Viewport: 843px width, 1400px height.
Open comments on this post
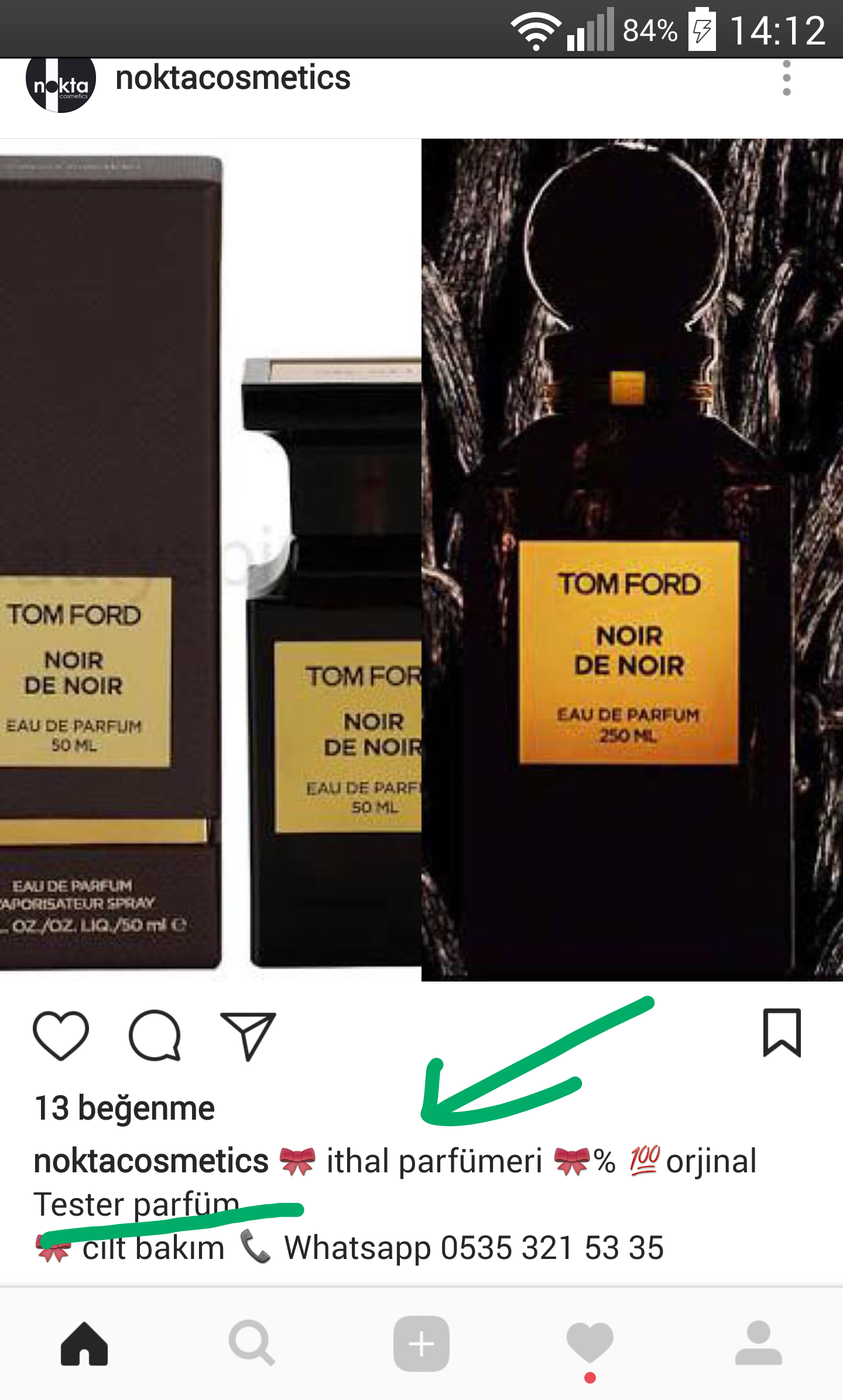[155, 1035]
